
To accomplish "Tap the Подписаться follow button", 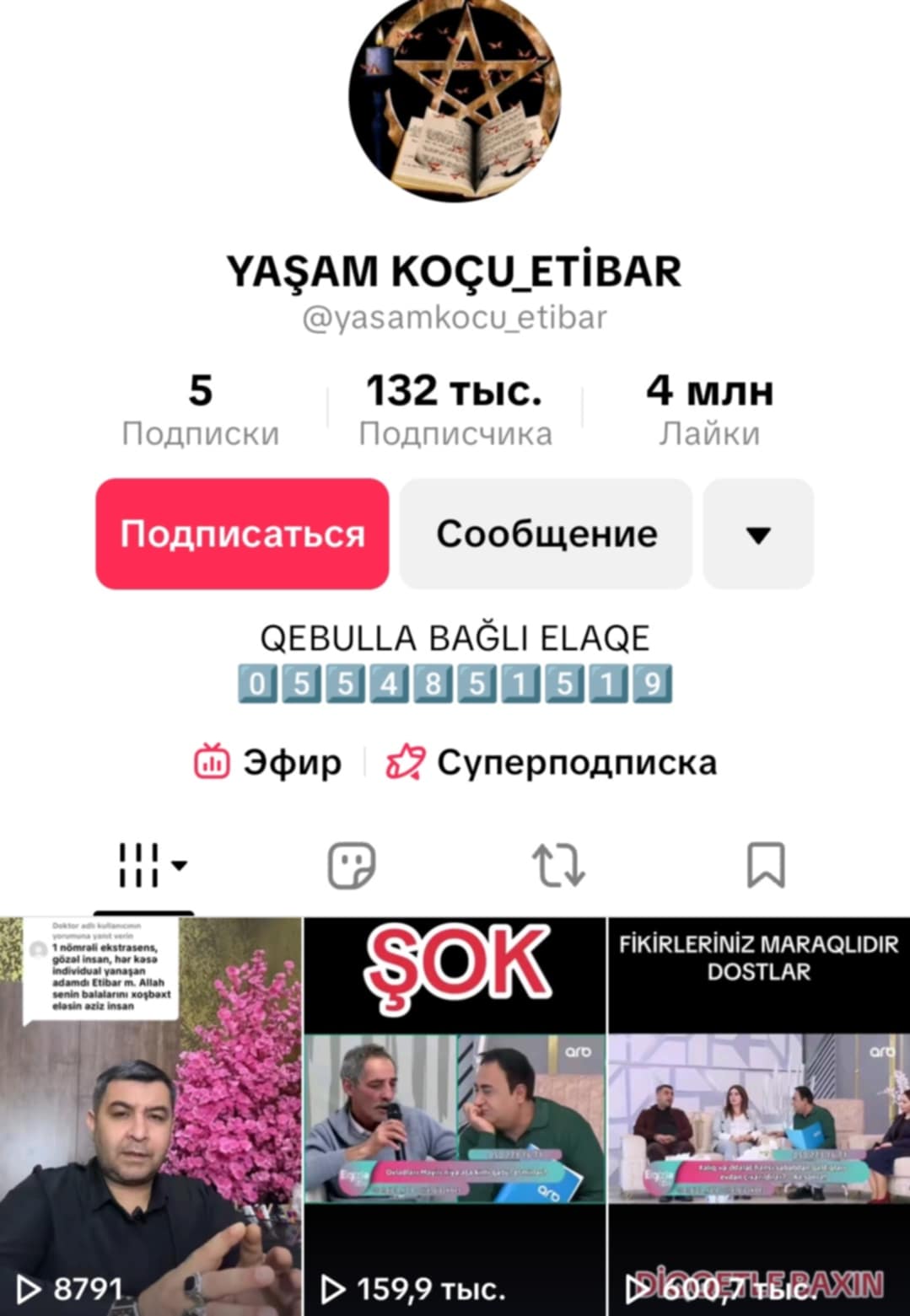I will (242, 534).
